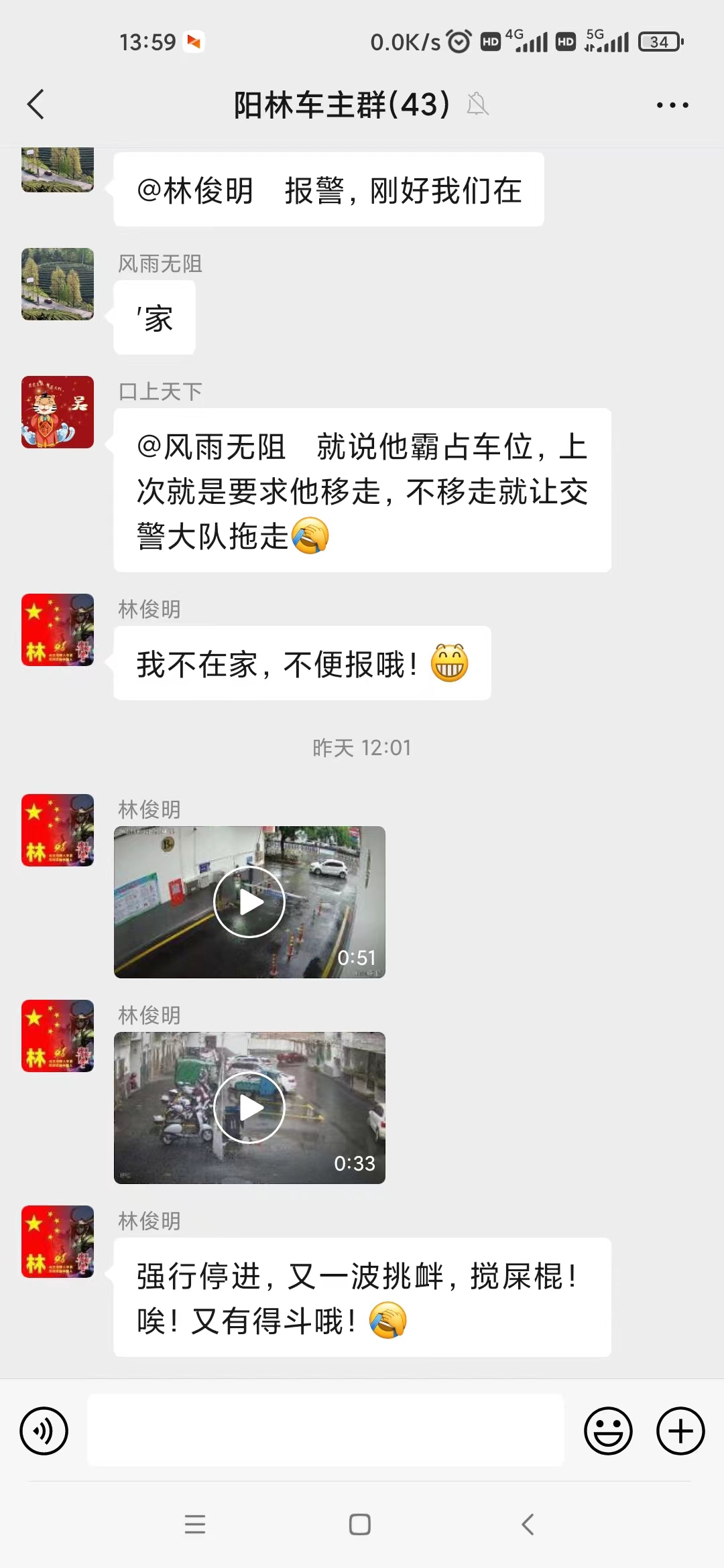Focus the message text field
The image size is (724, 1568).
click(325, 1430)
